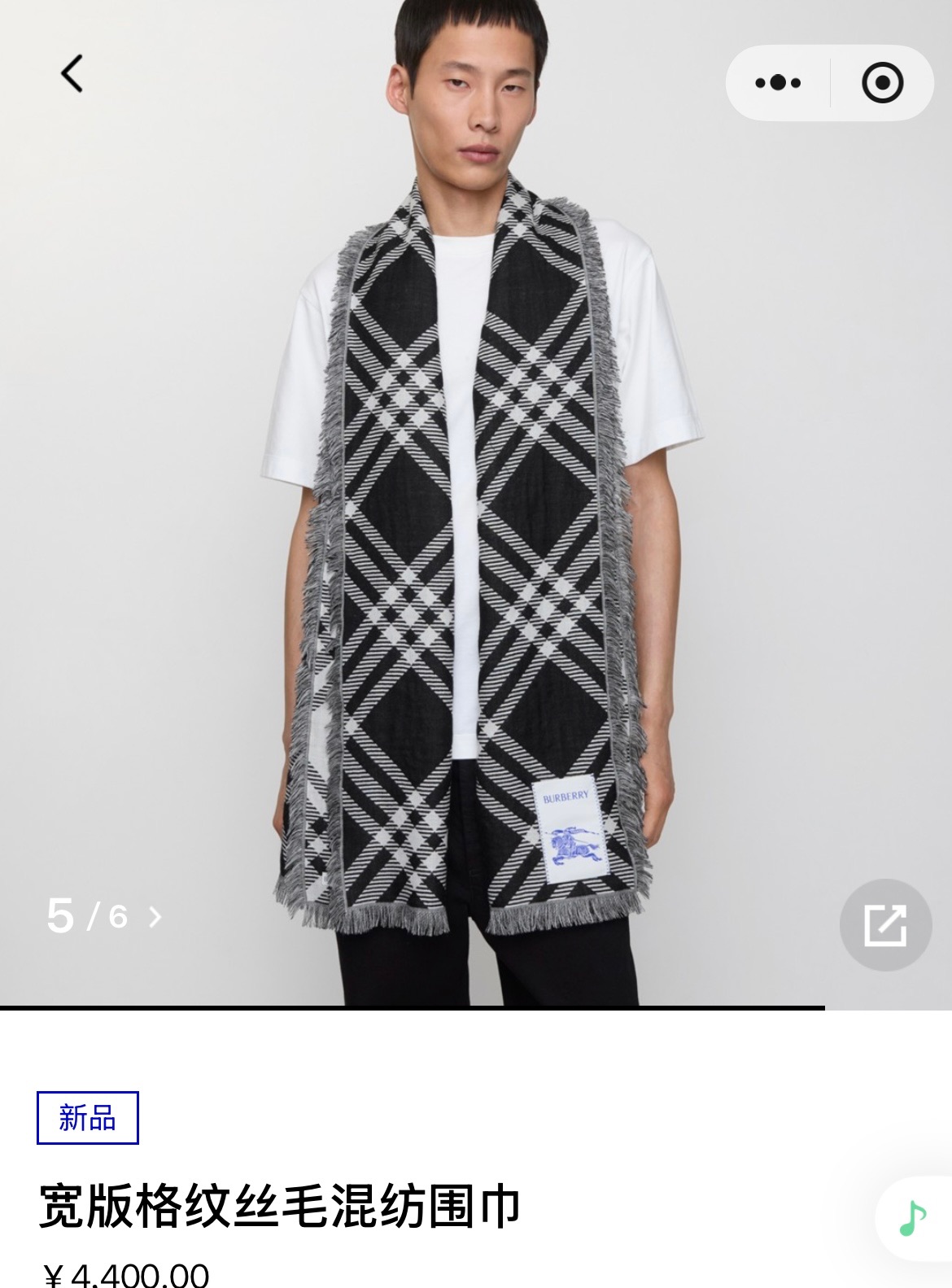Advance to the next product photo
The height and width of the screenshot is (1288, 952).
click(x=155, y=917)
